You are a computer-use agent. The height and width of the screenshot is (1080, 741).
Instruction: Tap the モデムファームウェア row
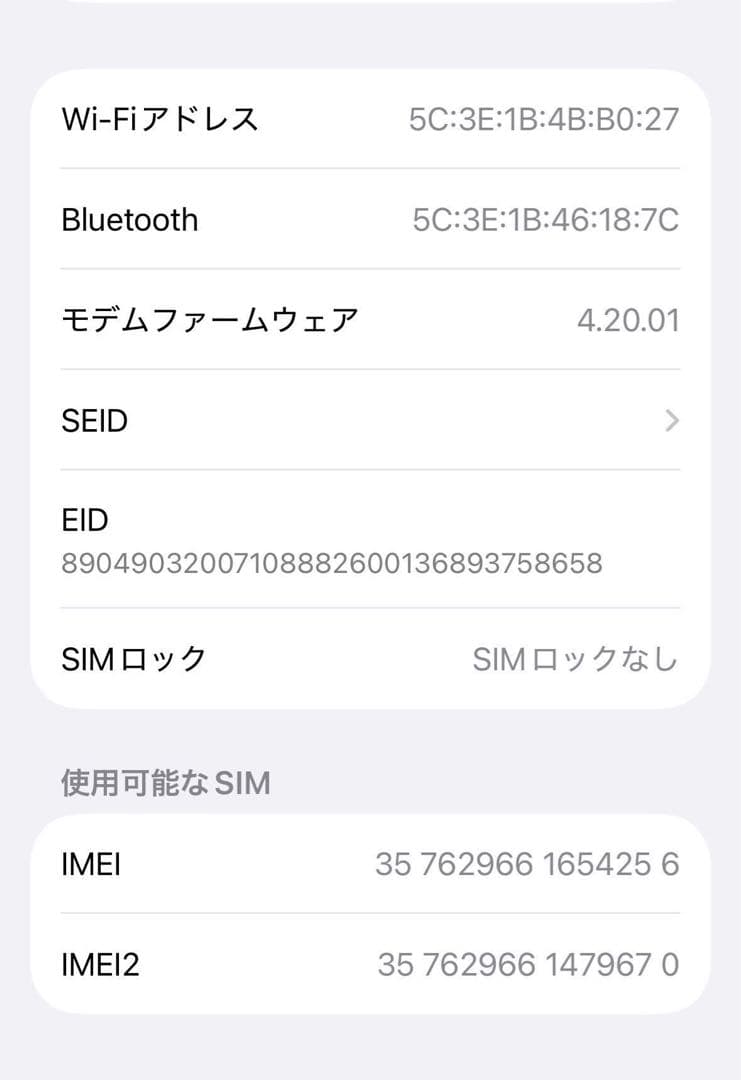click(x=370, y=319)
